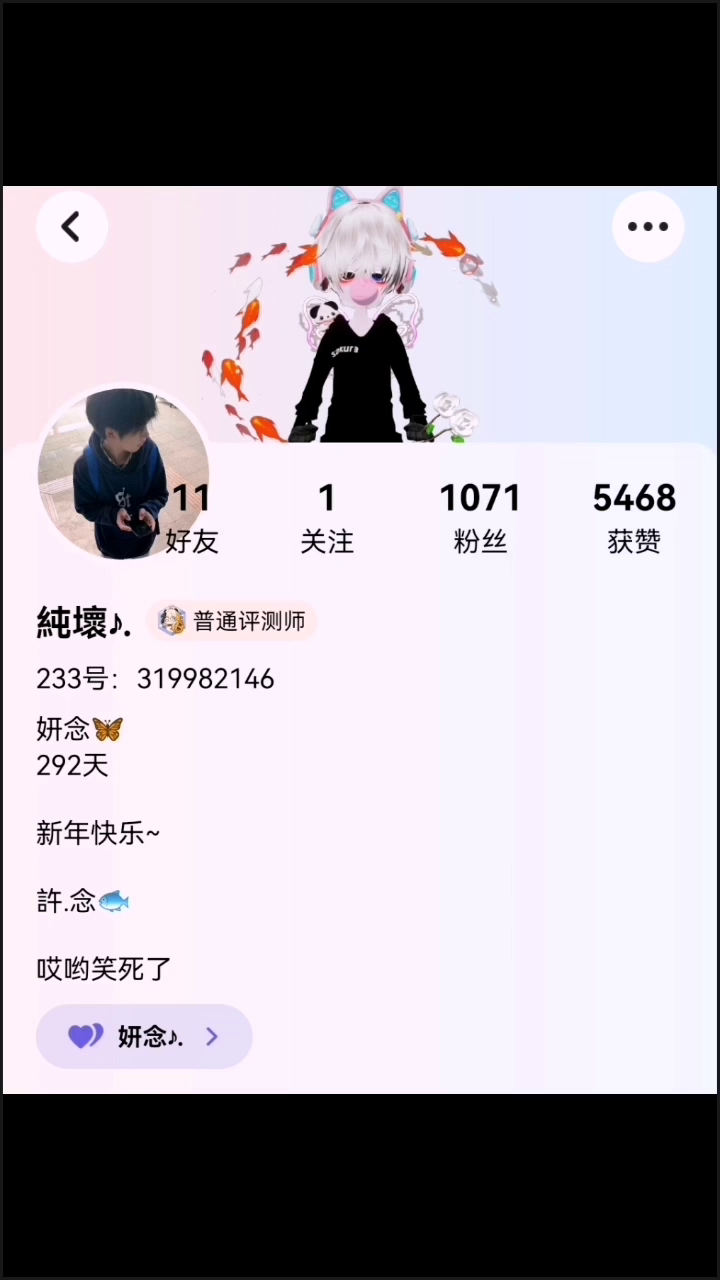This screenshot has height=1280, width=720.
Task: Open the 好友 friends list
Action: (x=192, y=518)
